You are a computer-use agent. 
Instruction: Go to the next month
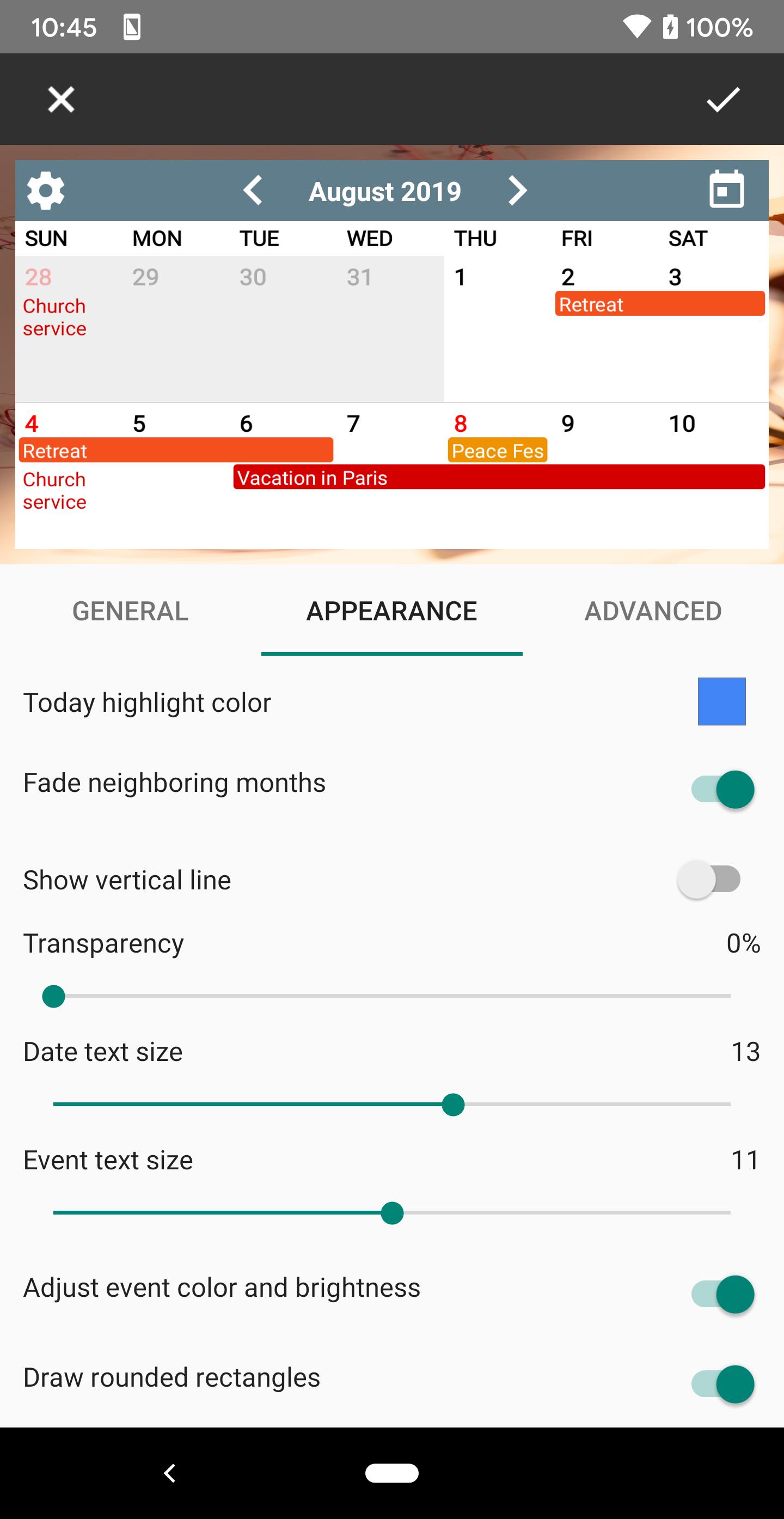point(517,191)
